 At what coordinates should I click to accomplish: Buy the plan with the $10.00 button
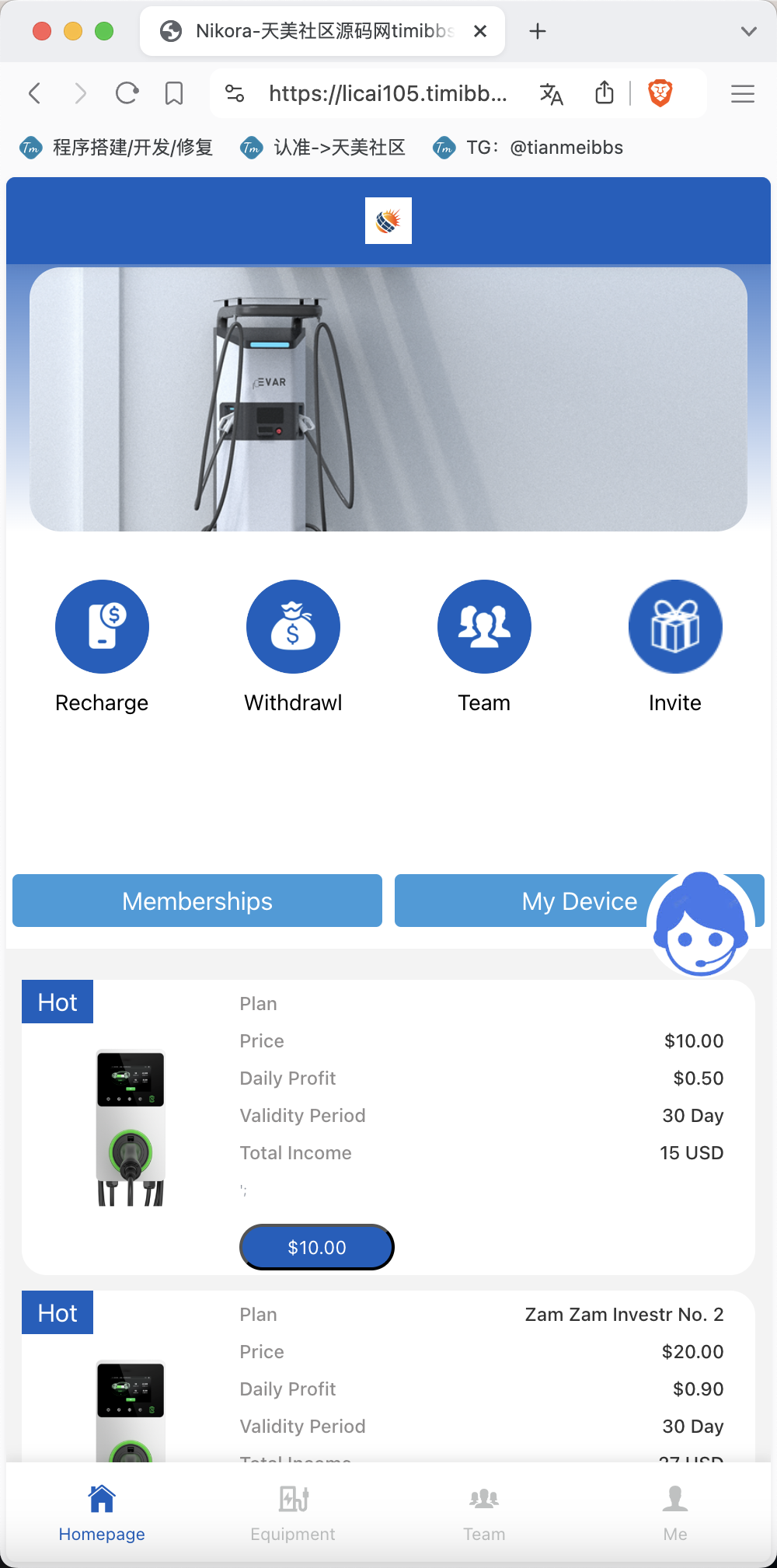(317, 1247)
